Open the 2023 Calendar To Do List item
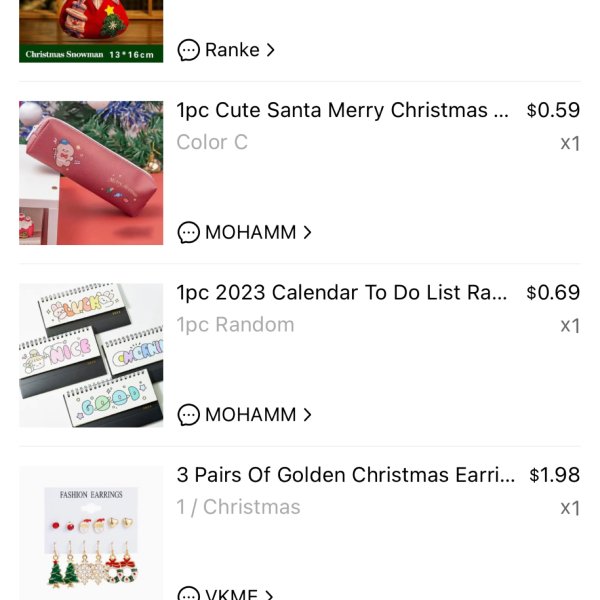Image resolution: width=600 pixels, height=600 pixels. click(345, 293)
